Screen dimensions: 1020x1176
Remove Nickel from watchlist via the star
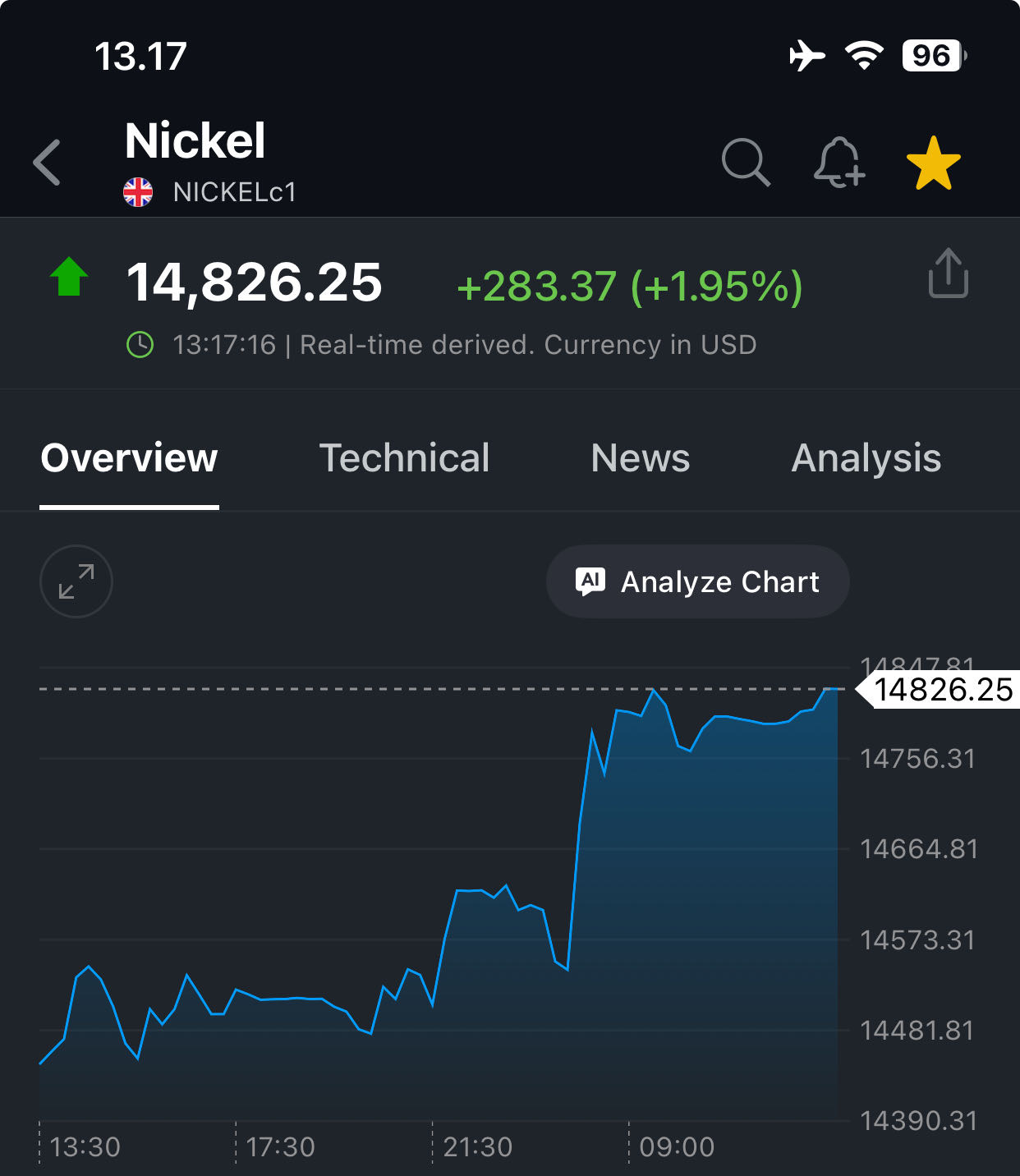click(x=933, y=163)
